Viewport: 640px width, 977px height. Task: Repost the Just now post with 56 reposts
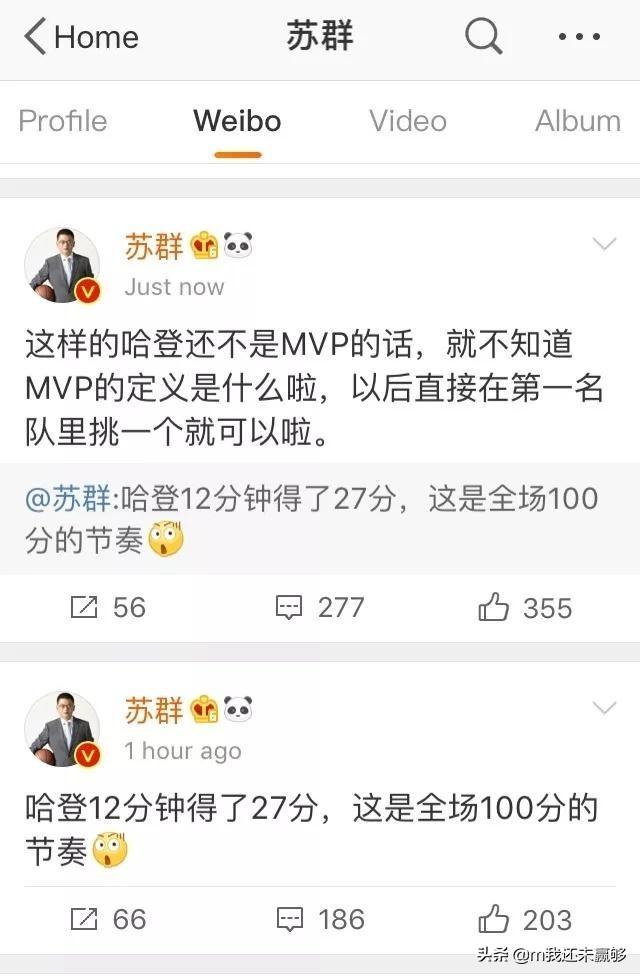108,607
